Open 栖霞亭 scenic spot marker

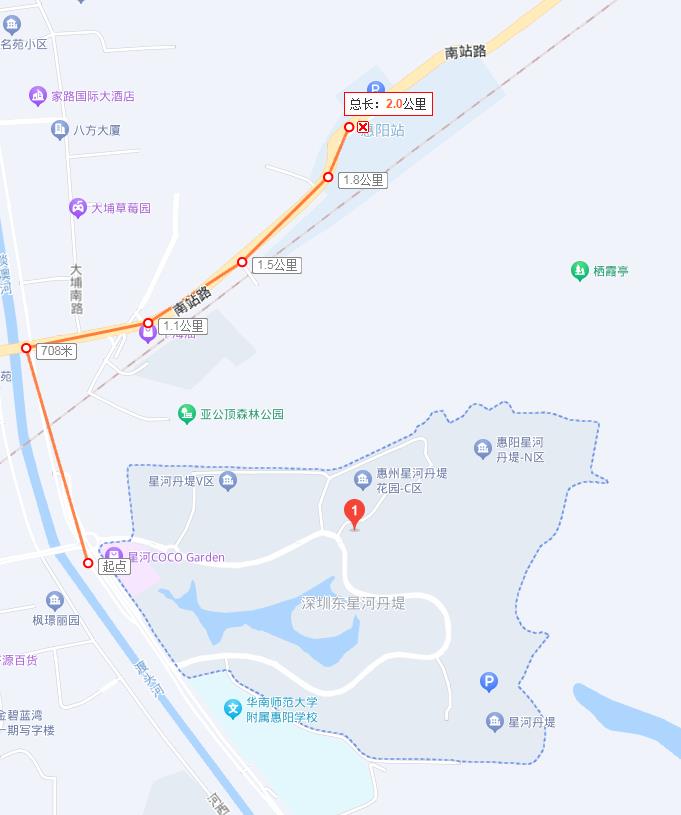pyautogui.click(x=580, y=271)
